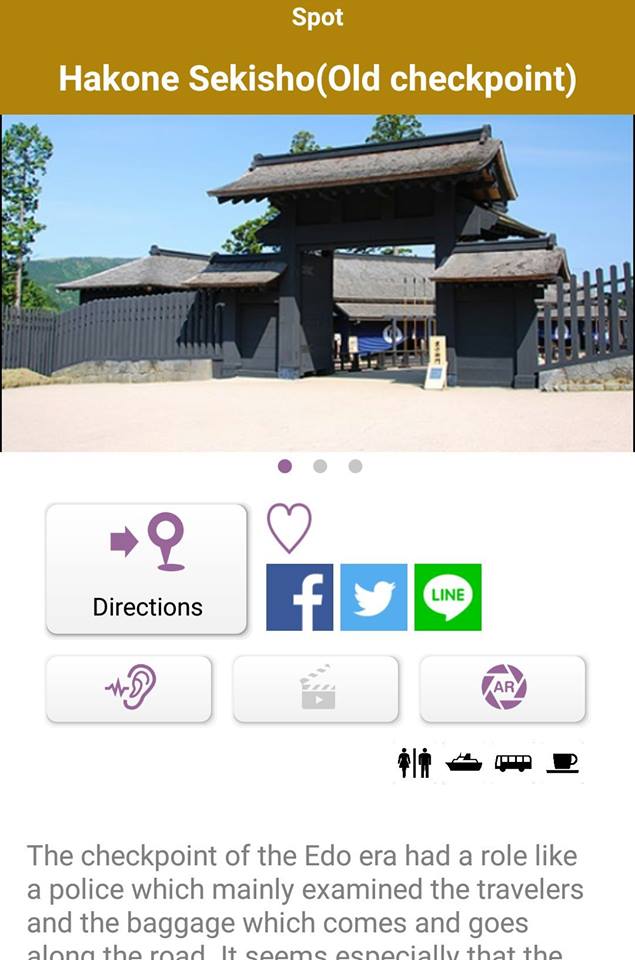Open the Hakone Sekisho gate photo
Screen dimensions: 635x960
point(317,283)
